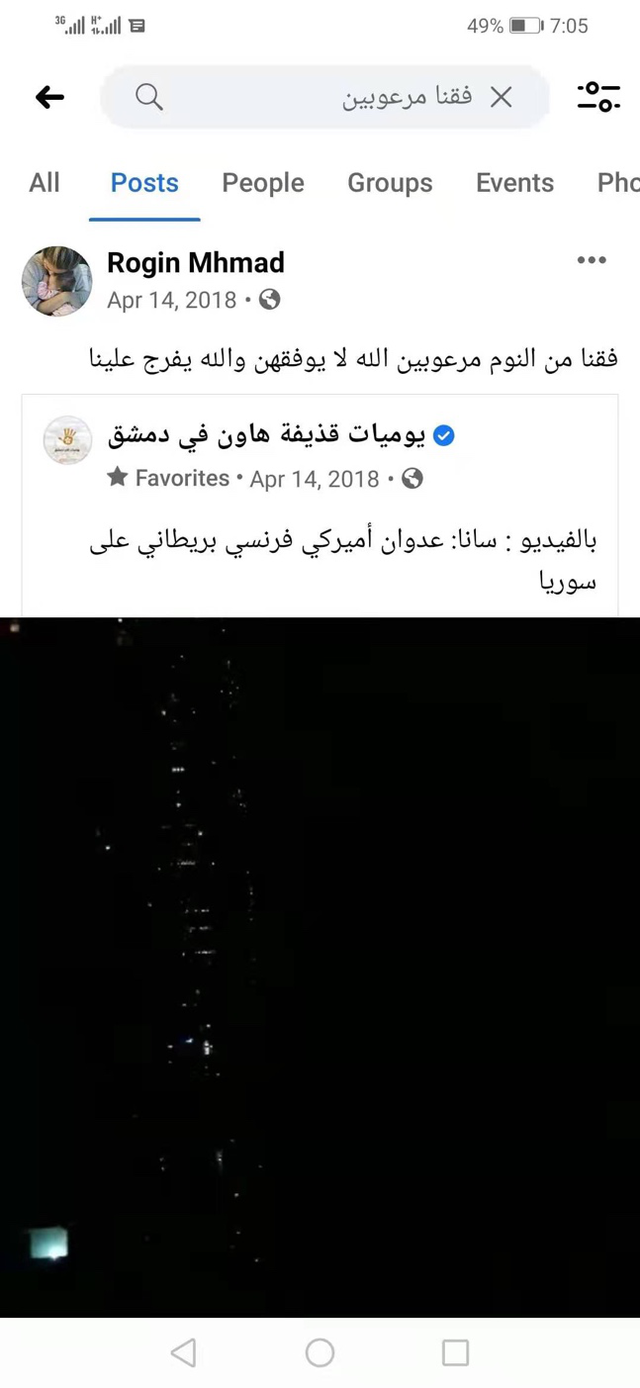Select the Posts tab
This screenshot has height=1388, width=640.
click(144, 183)
